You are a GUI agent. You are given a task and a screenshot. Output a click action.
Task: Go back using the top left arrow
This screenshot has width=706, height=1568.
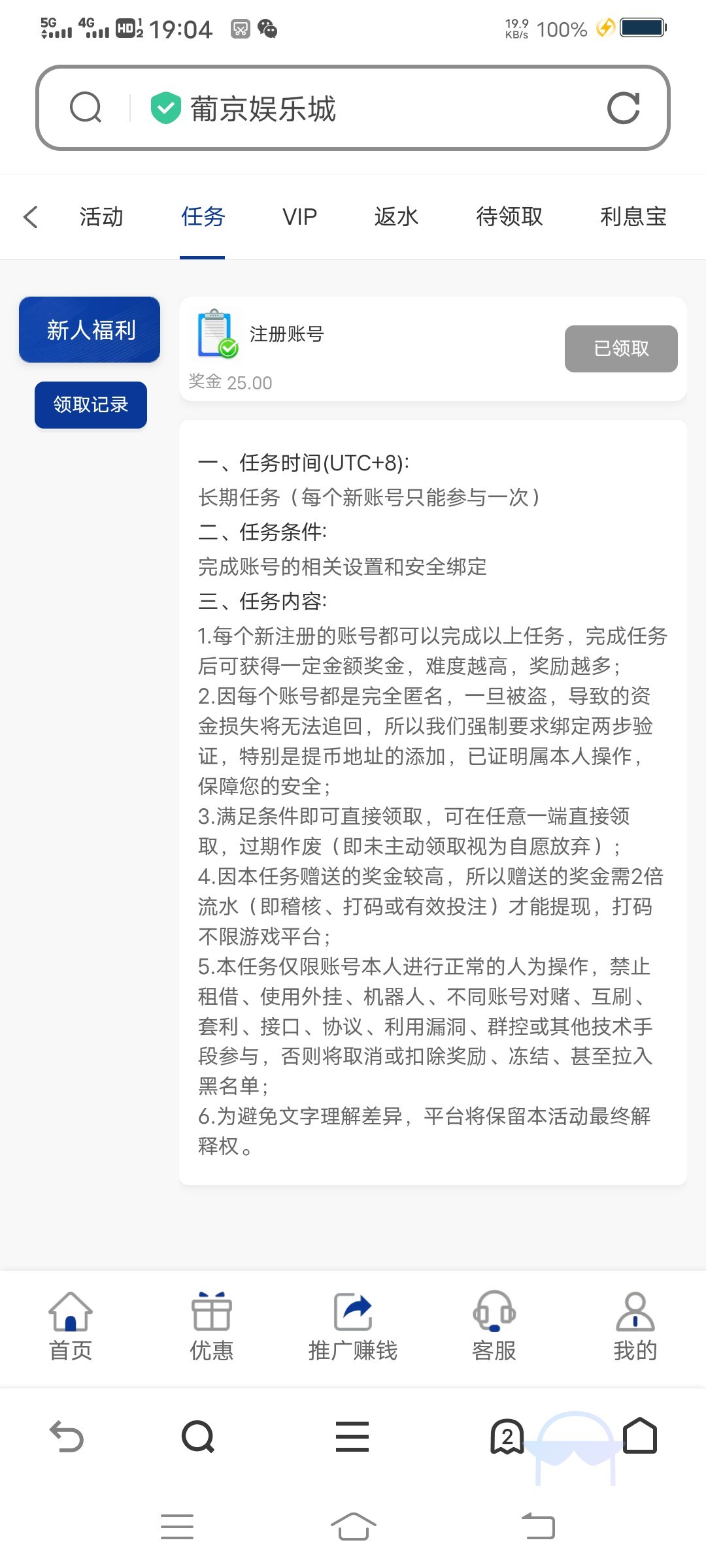coord(31,217)
